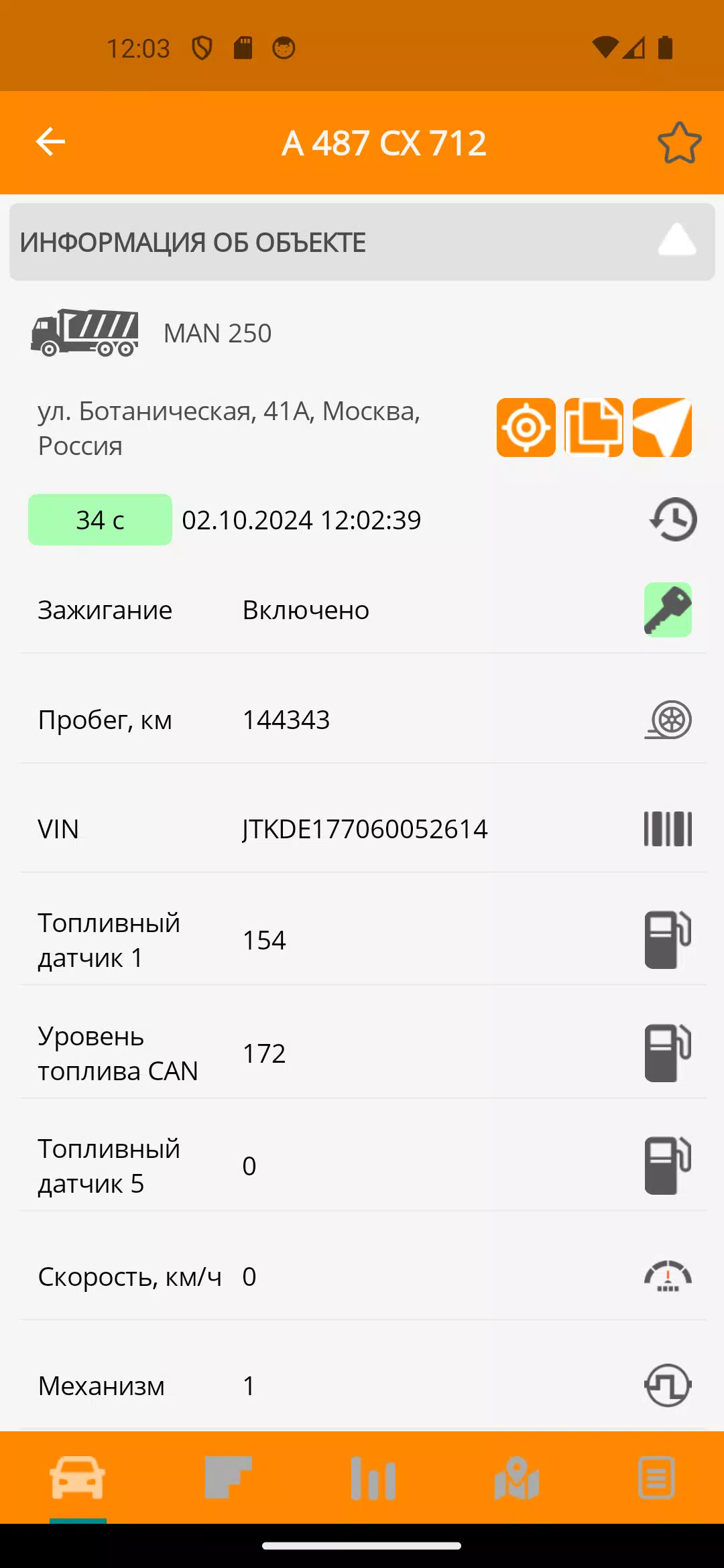Image resolution: width=724 pixels, height=1568 pixels.
Task: Tap the locate target icon button
Action: [526, 428]
